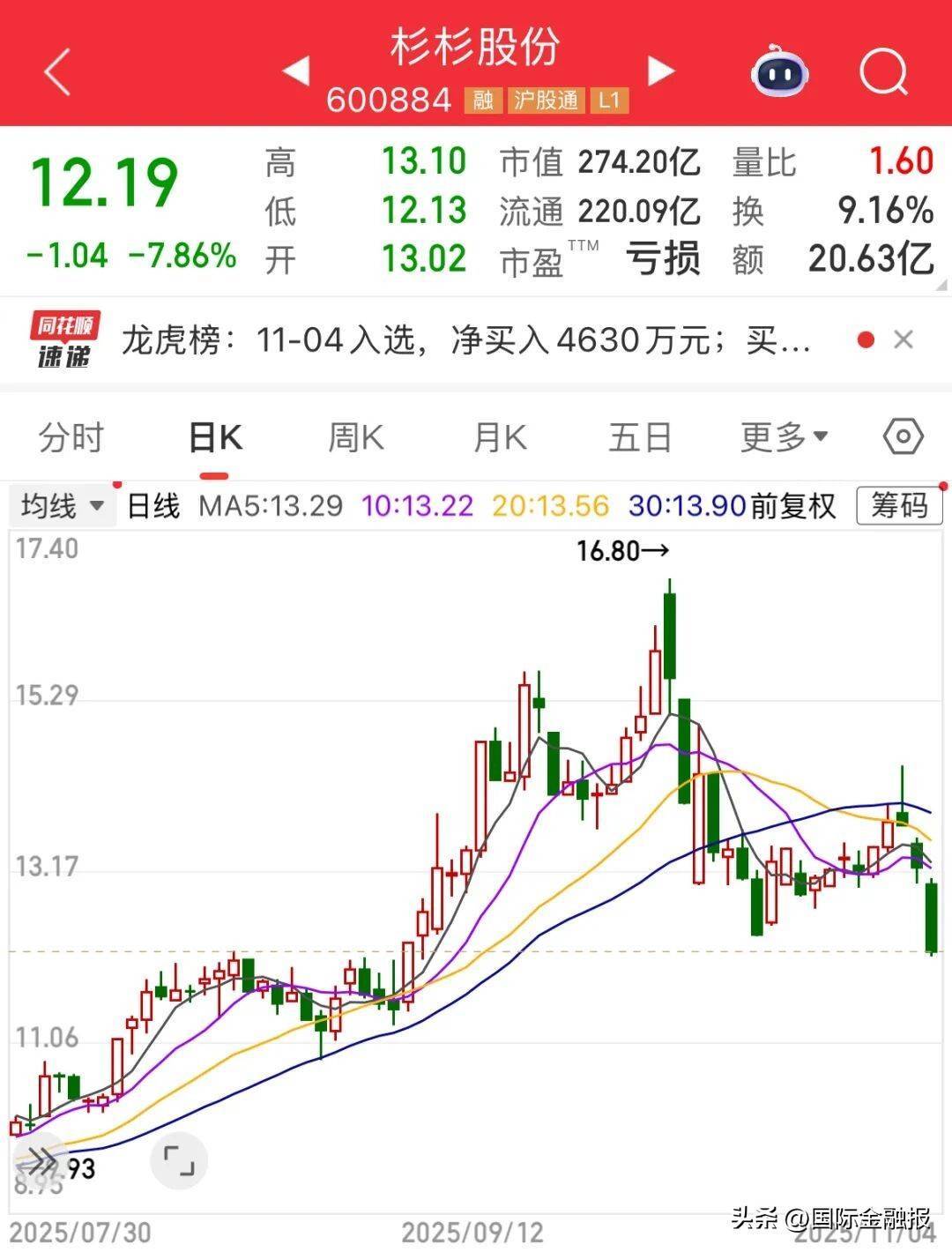Switch to the next stock
Image resolution: width=952 pixels, height=1252 pixels.
pos(660,71)
